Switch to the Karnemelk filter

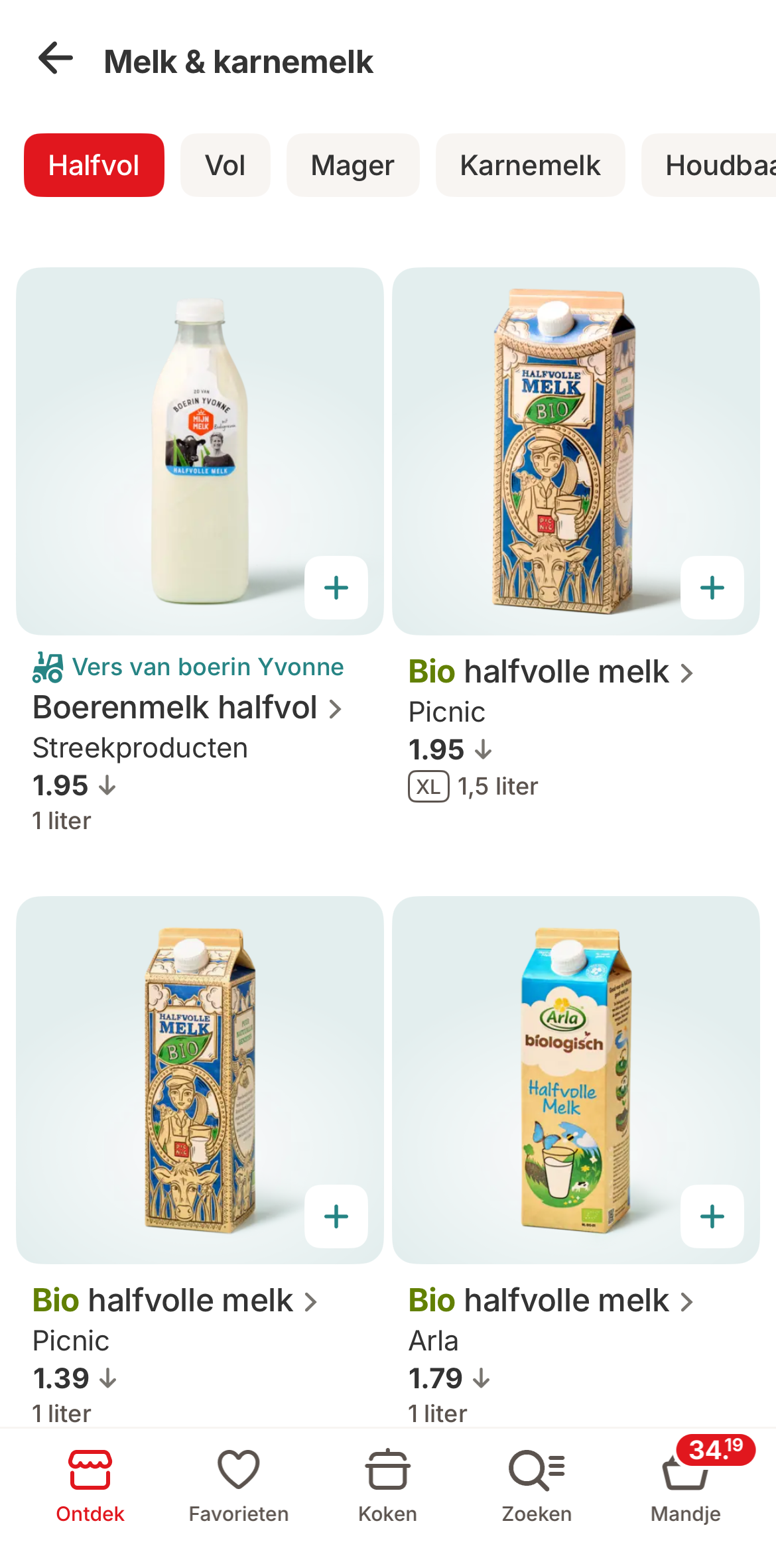click(x=530, y=165)
